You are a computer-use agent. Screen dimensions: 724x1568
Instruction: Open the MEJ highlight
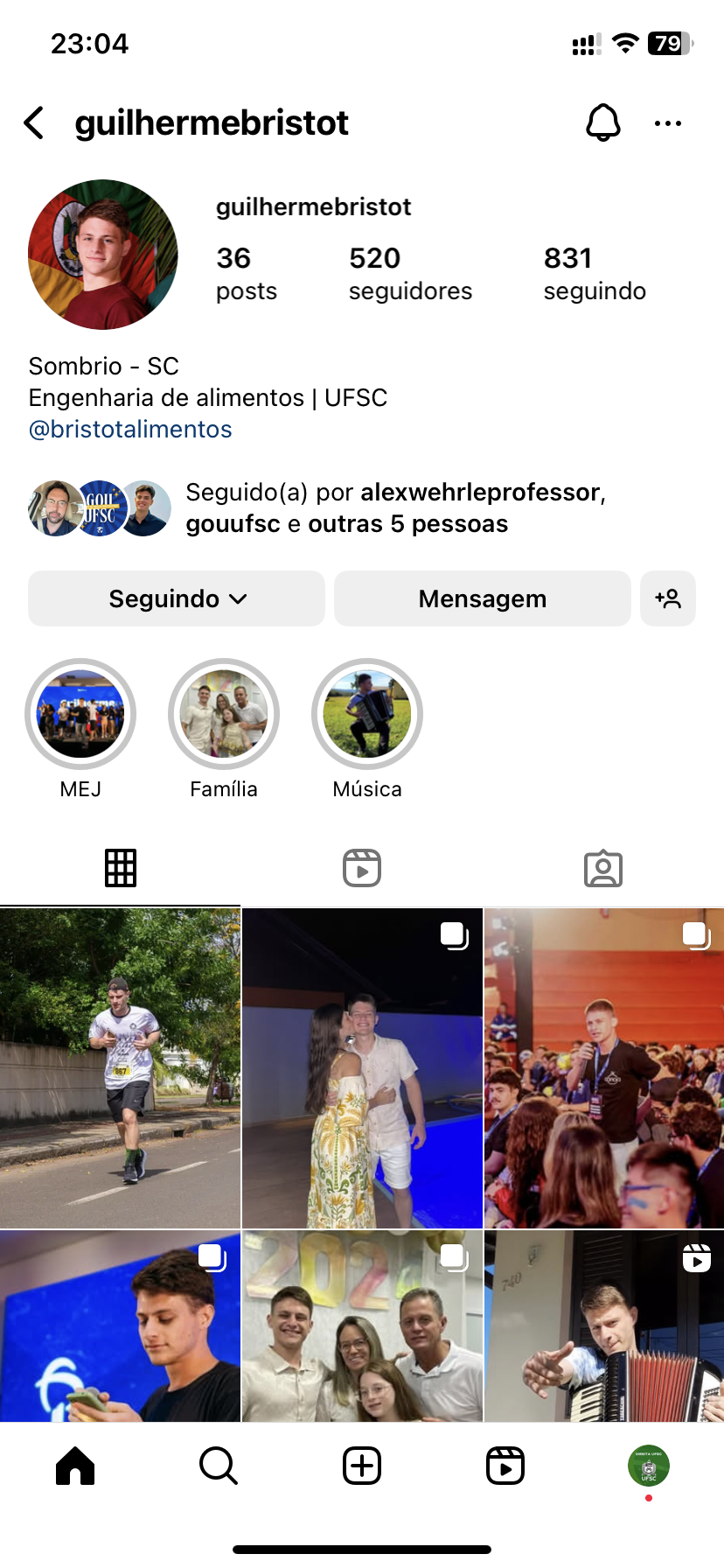(x=80, y=714)
